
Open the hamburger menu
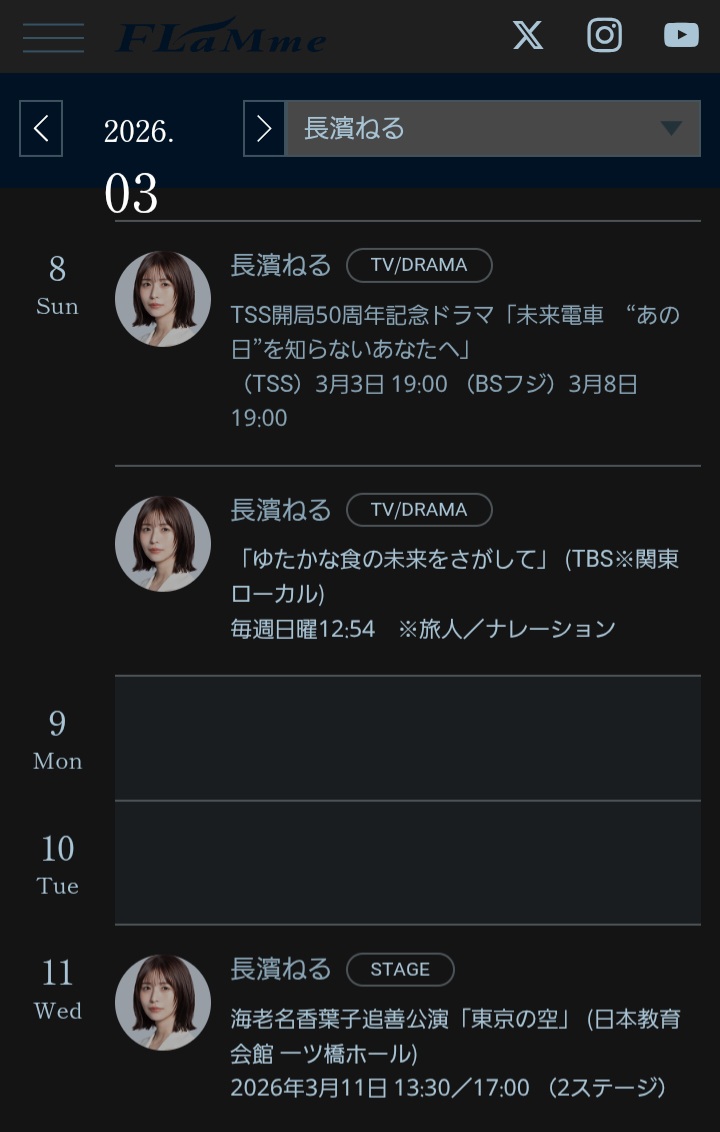[x=53, y=37]
